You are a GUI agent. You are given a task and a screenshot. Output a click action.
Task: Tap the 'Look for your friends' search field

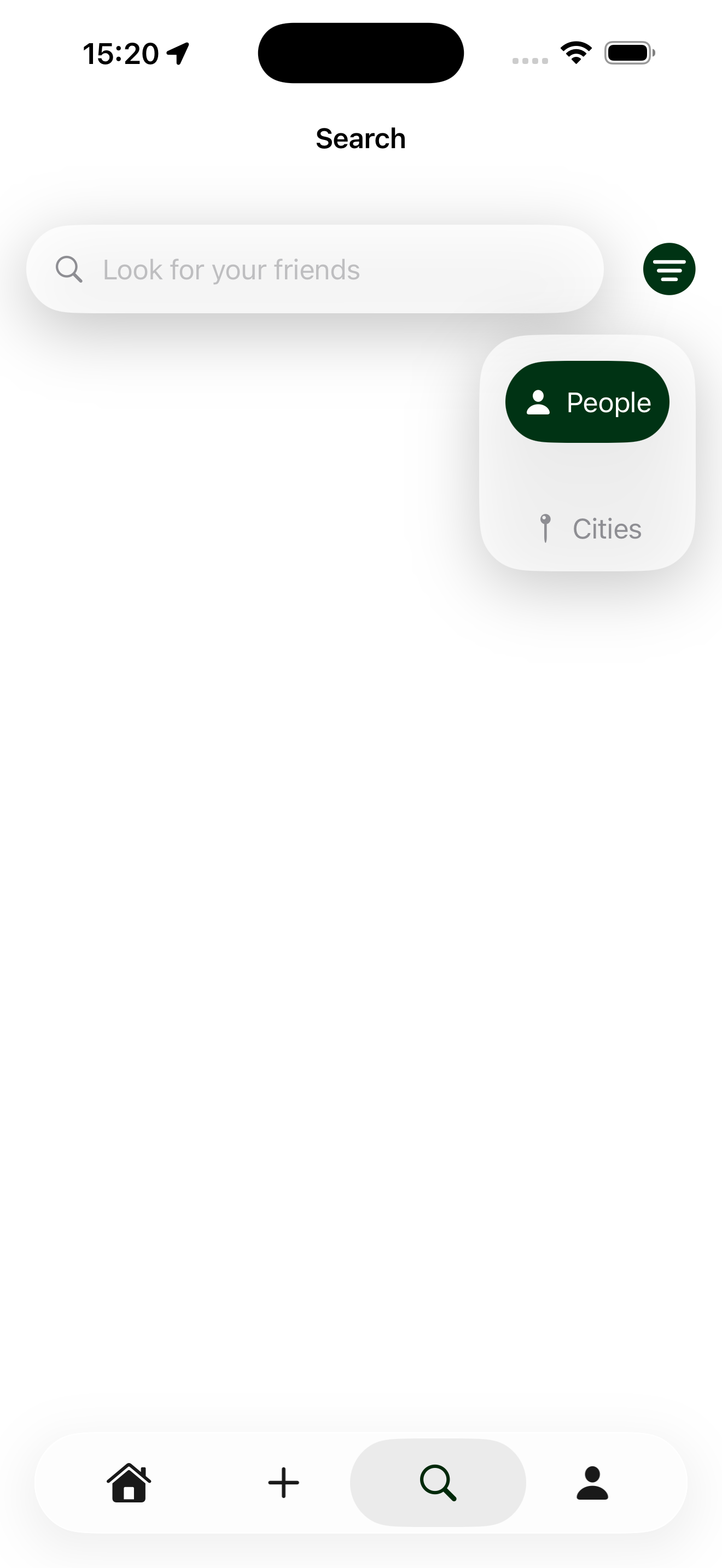coord(315,269)
